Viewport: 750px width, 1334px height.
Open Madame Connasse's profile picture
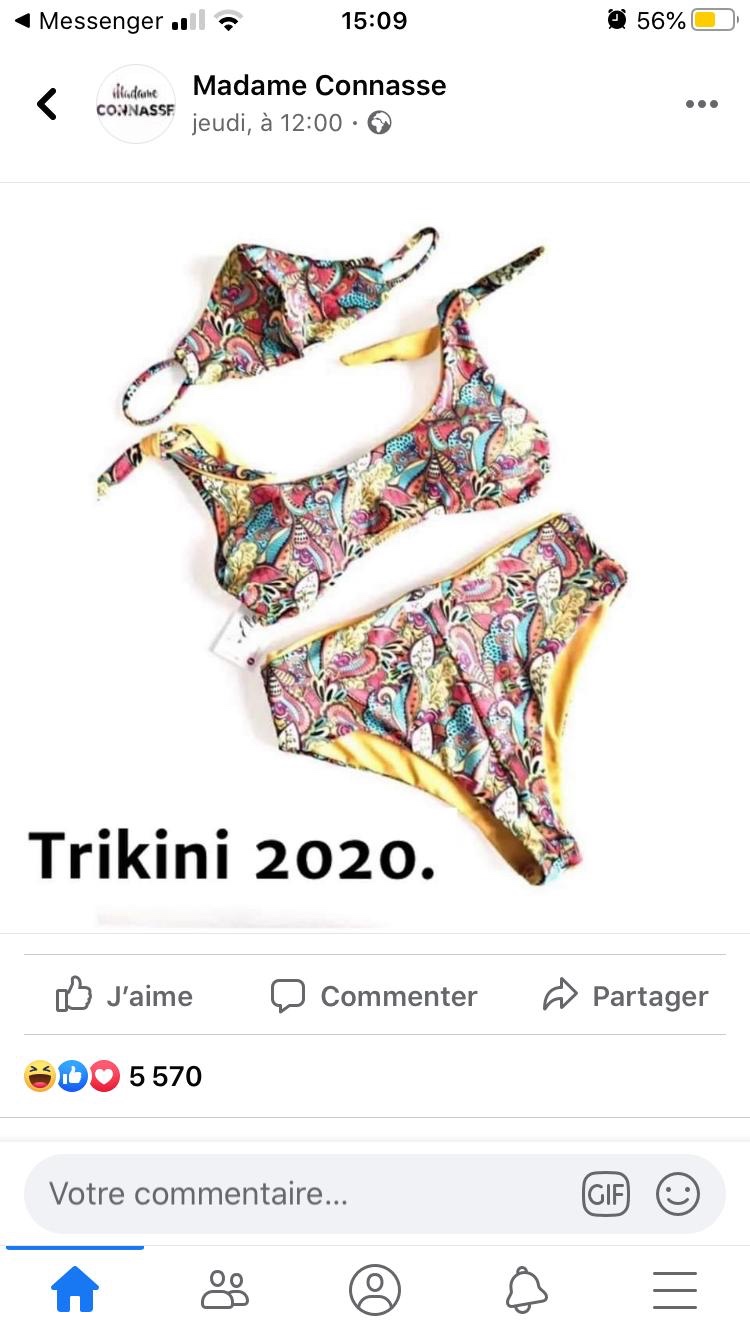point(135,104)
